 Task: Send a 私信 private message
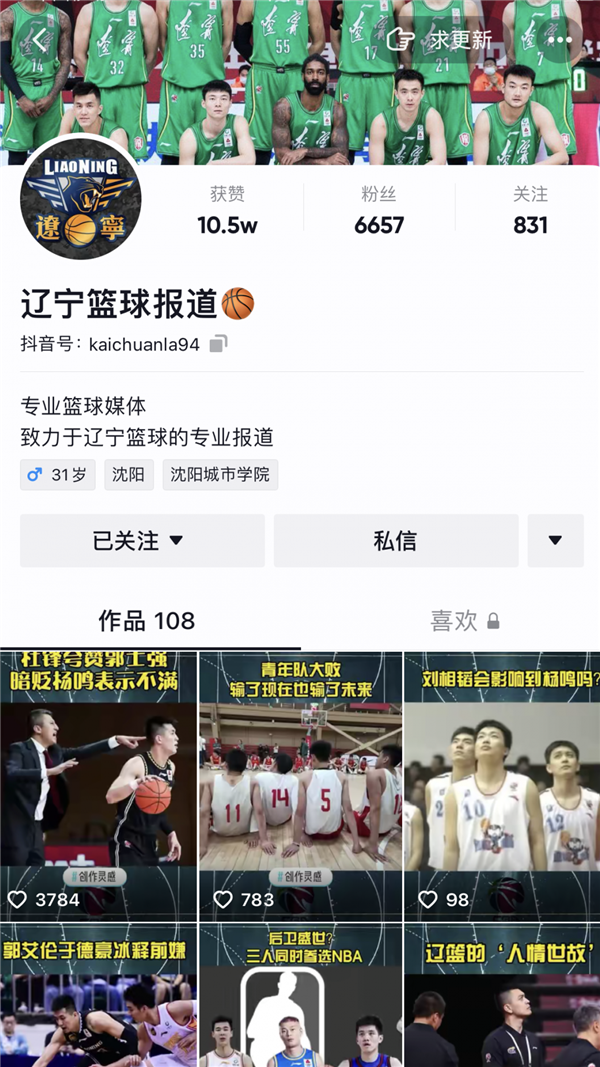(395, 541)
